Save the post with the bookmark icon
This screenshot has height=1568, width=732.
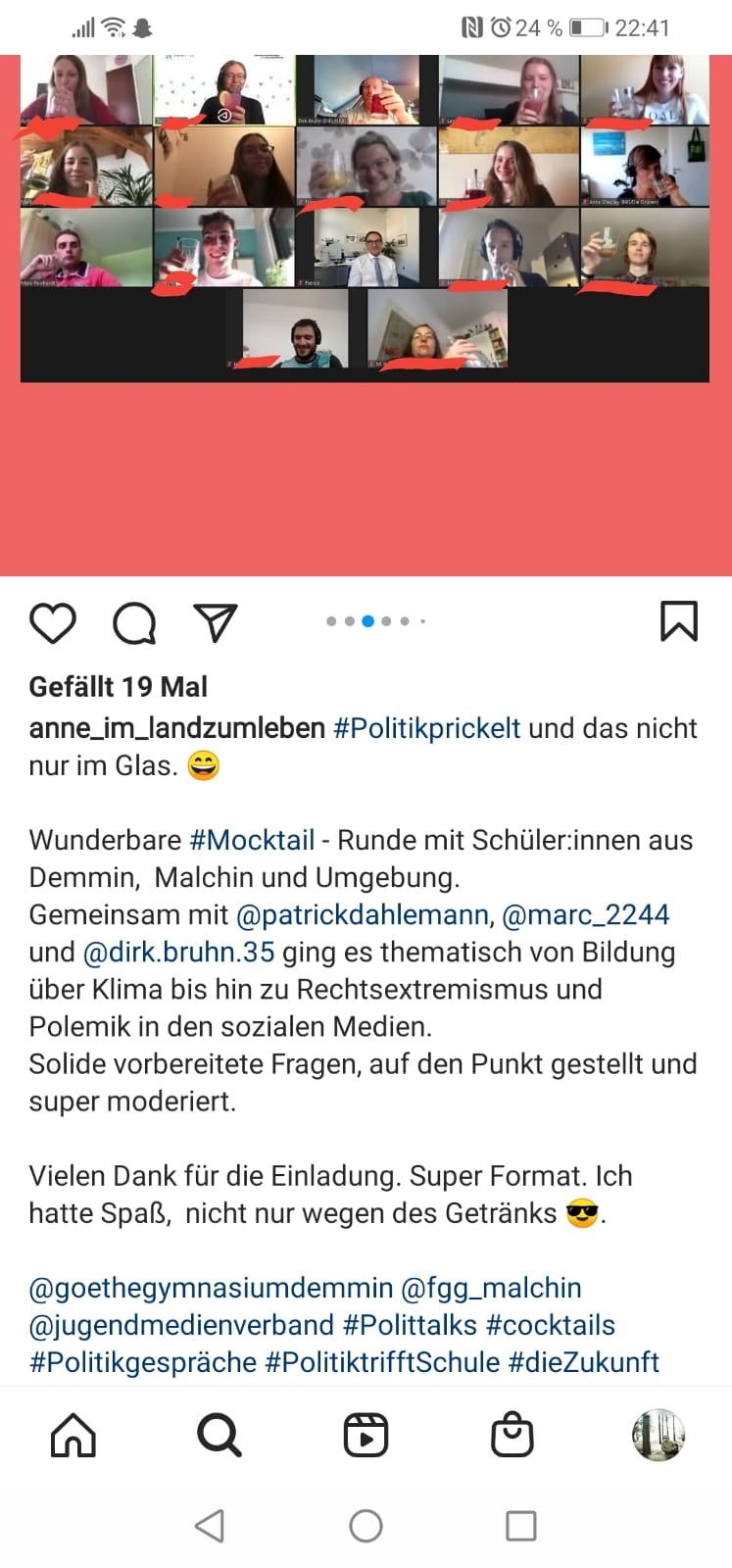[679, 621]
